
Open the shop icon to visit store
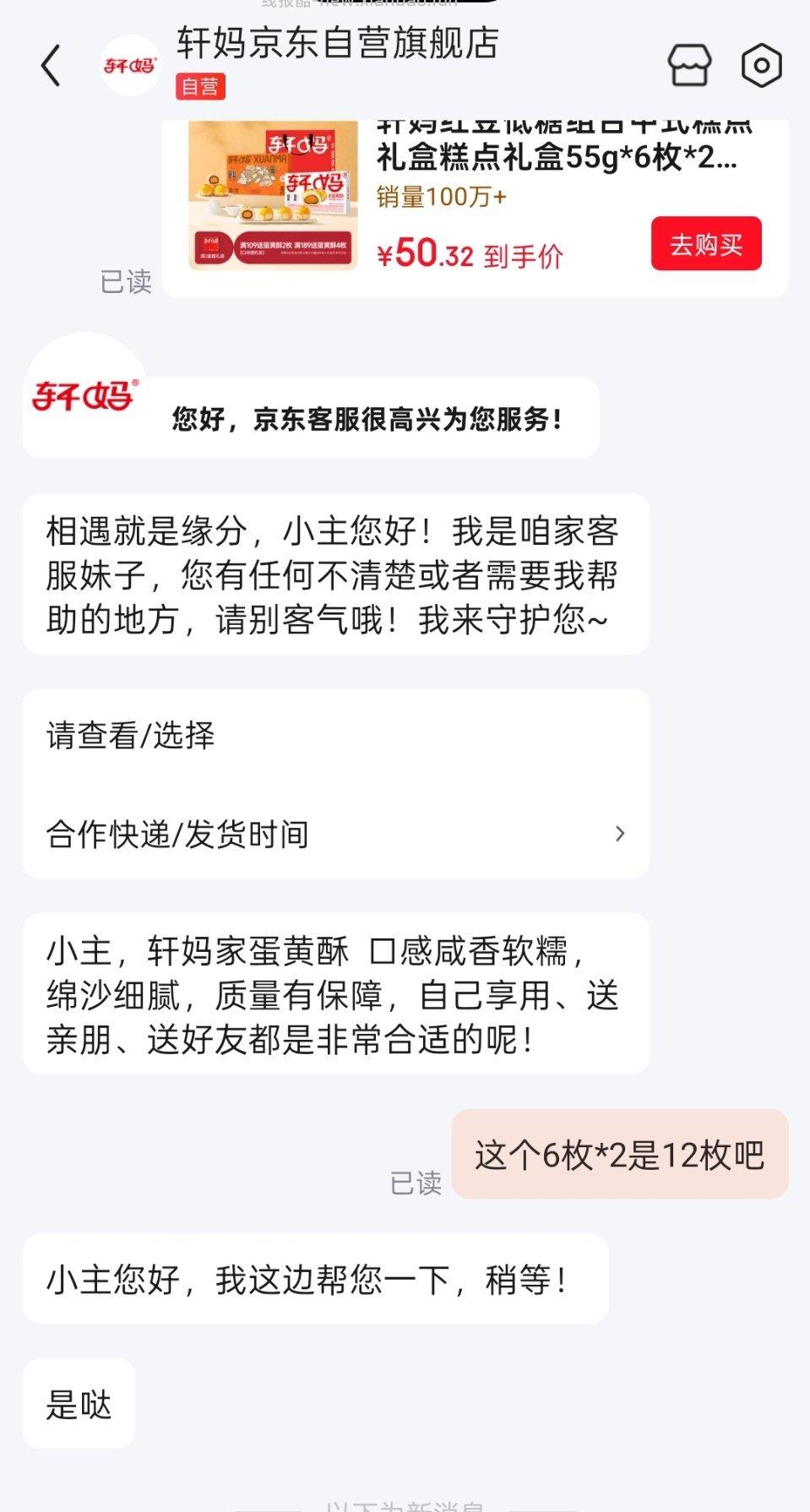pyautogui.click(x=688, y=65)
